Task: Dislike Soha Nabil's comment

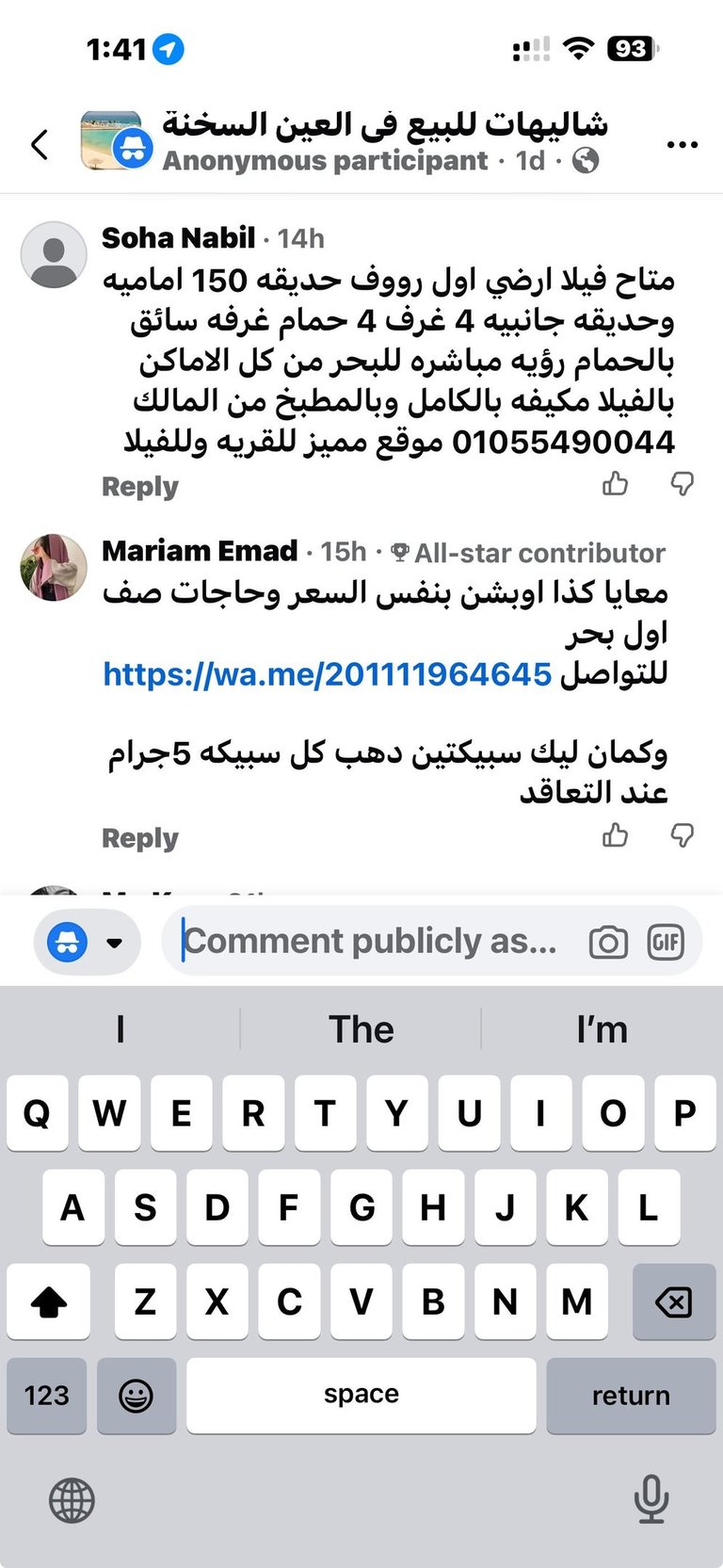Action: coord(682,484)
